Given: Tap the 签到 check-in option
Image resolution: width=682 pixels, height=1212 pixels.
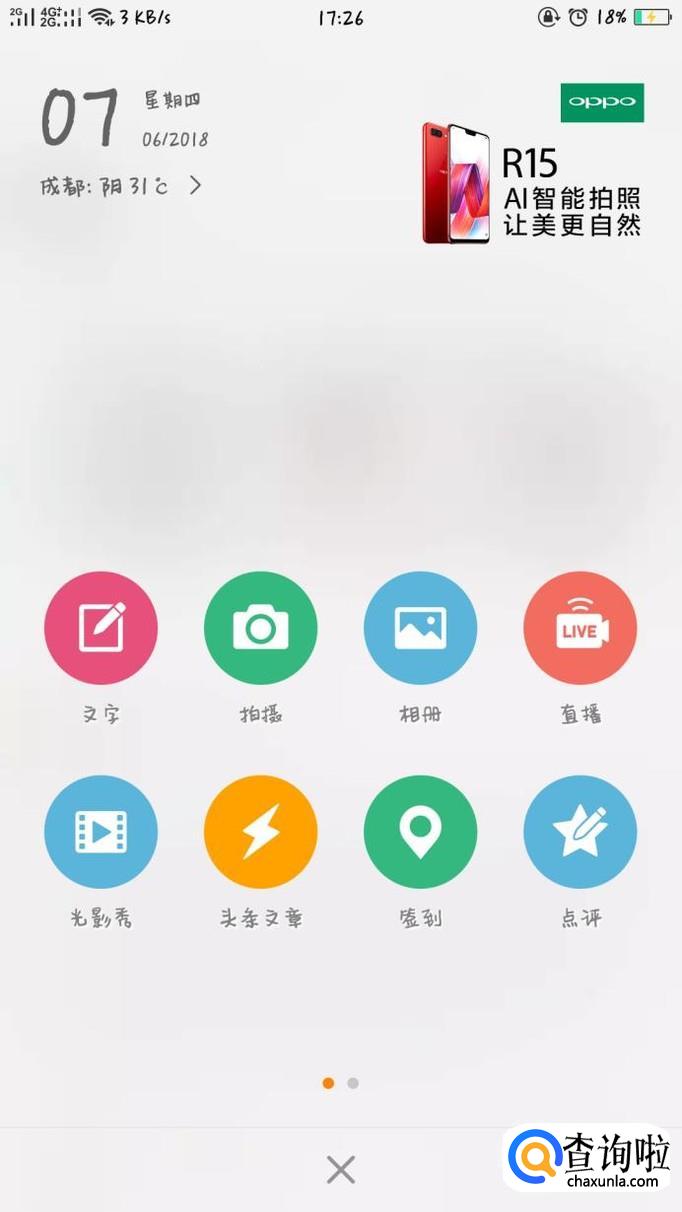Looking at the screenshot, I should click(x=420, y=832).
